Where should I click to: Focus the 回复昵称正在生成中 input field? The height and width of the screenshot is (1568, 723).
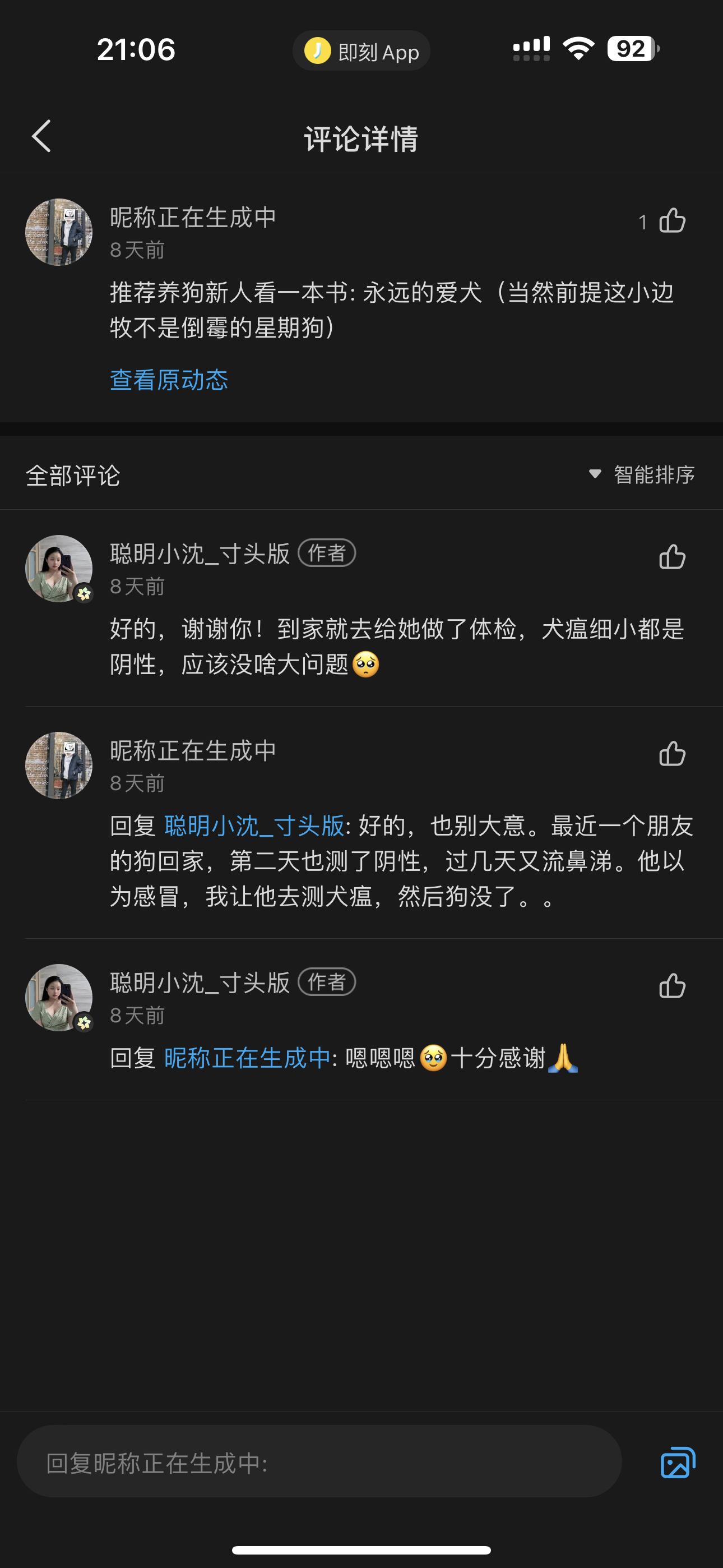tap(319, 1462)
